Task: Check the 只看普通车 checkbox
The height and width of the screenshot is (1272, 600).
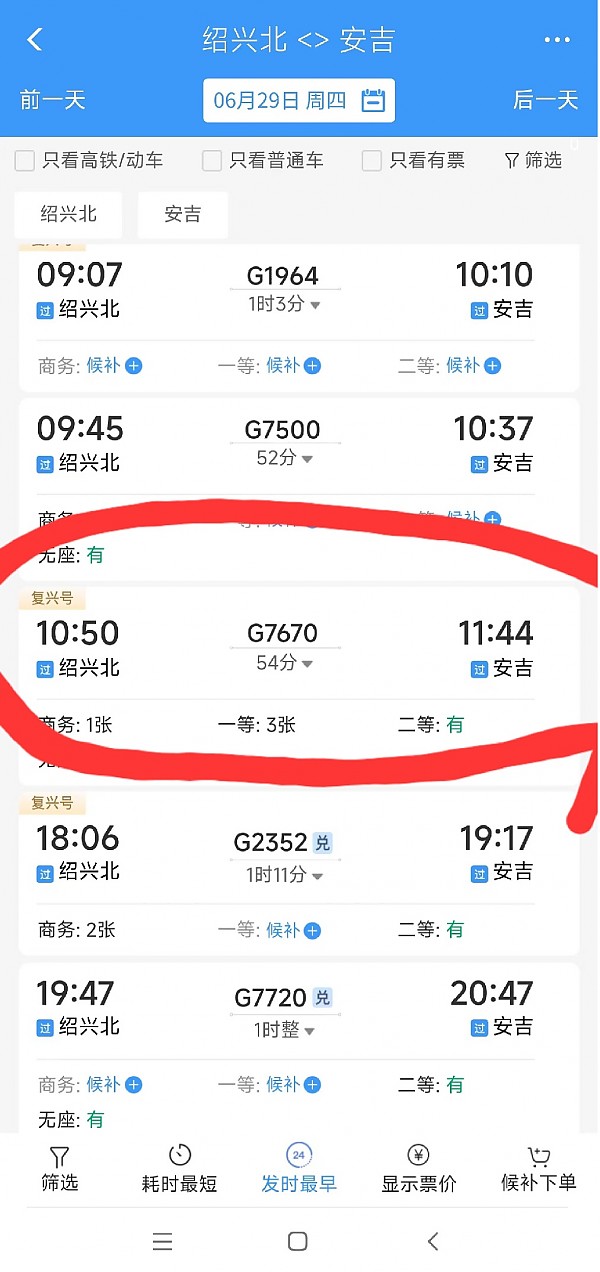Action: click(x=212, y=160)
